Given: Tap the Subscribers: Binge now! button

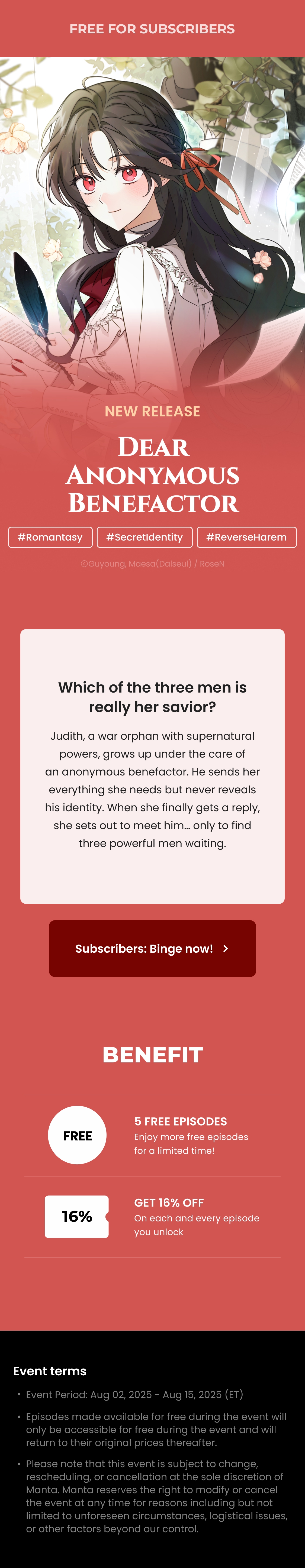Looking at the screenshot, I should [x=152, y=948].
